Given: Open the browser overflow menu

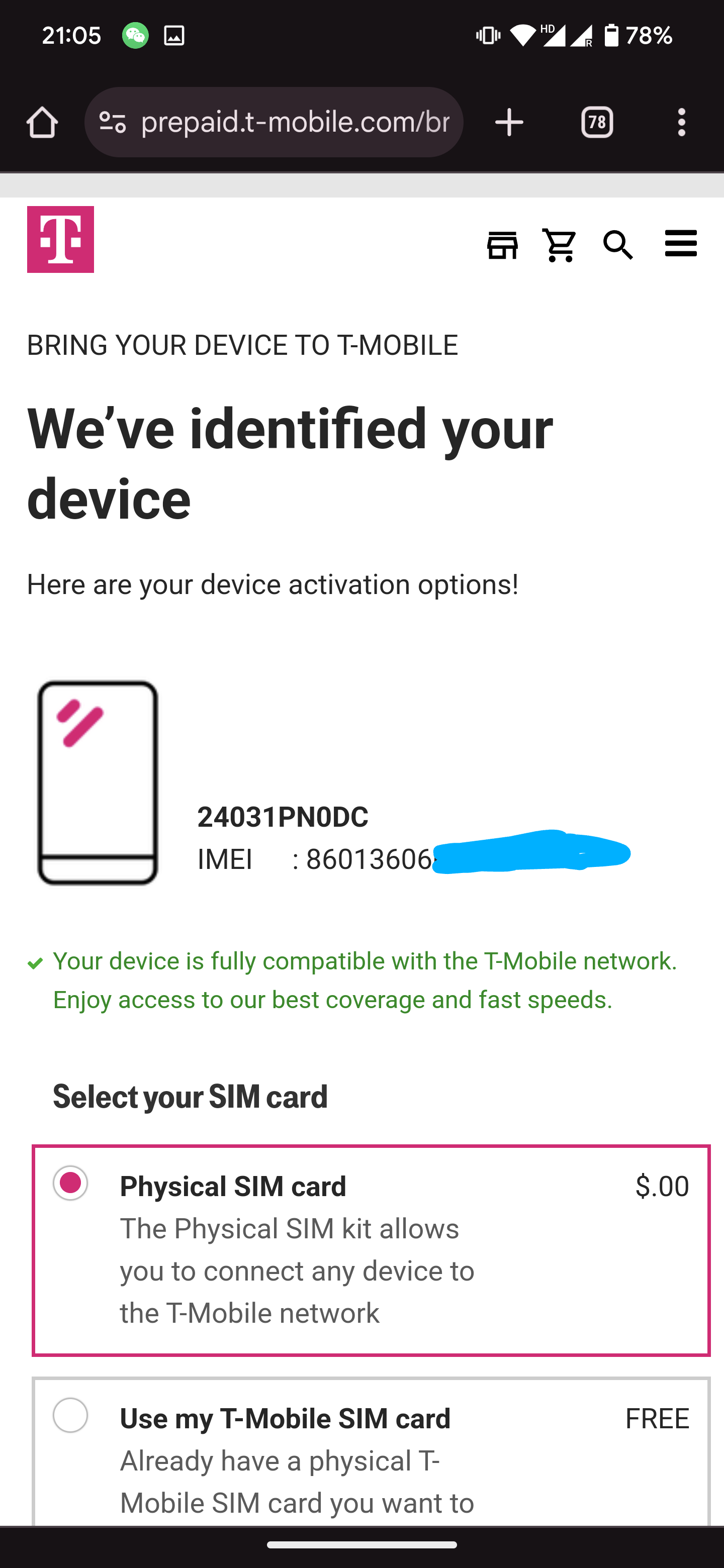Looking at the screenshot, I should (681, 122).
